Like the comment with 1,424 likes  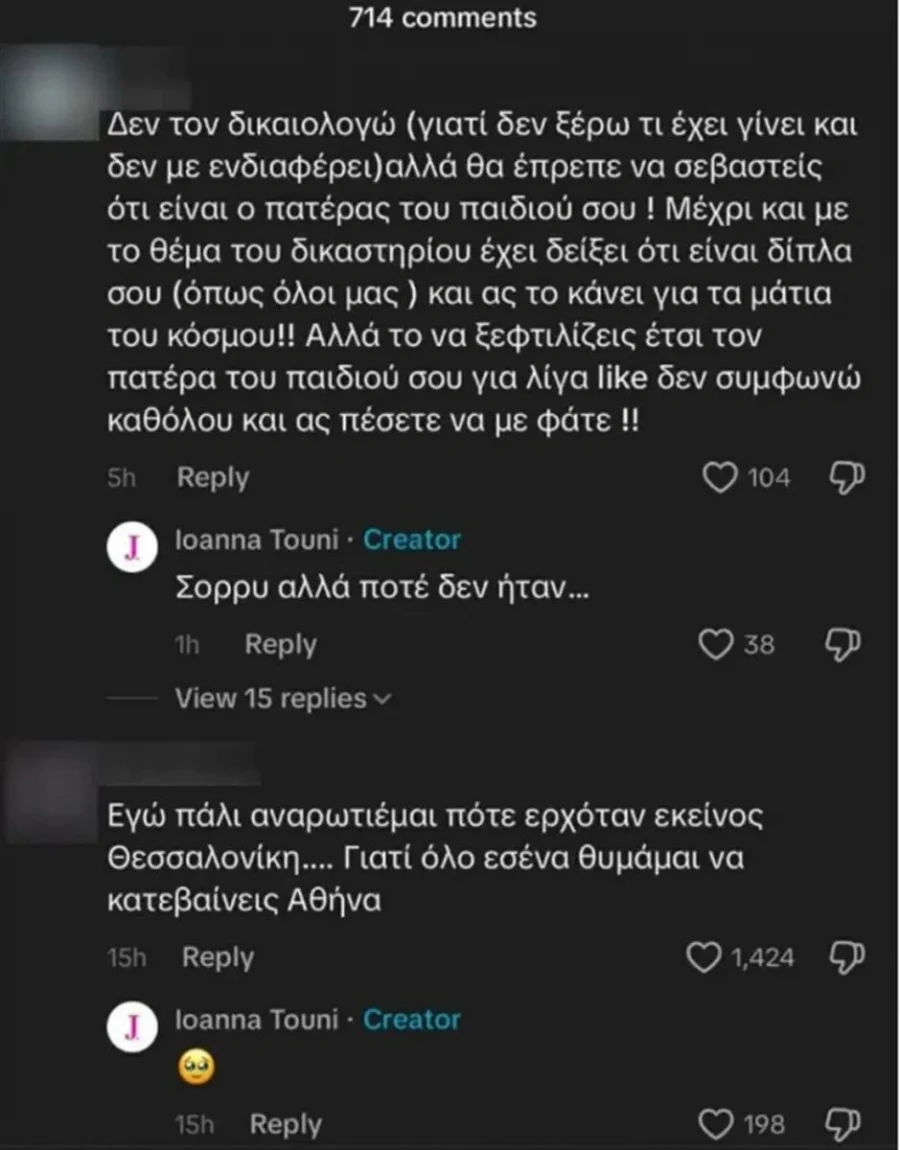(704, 958)
